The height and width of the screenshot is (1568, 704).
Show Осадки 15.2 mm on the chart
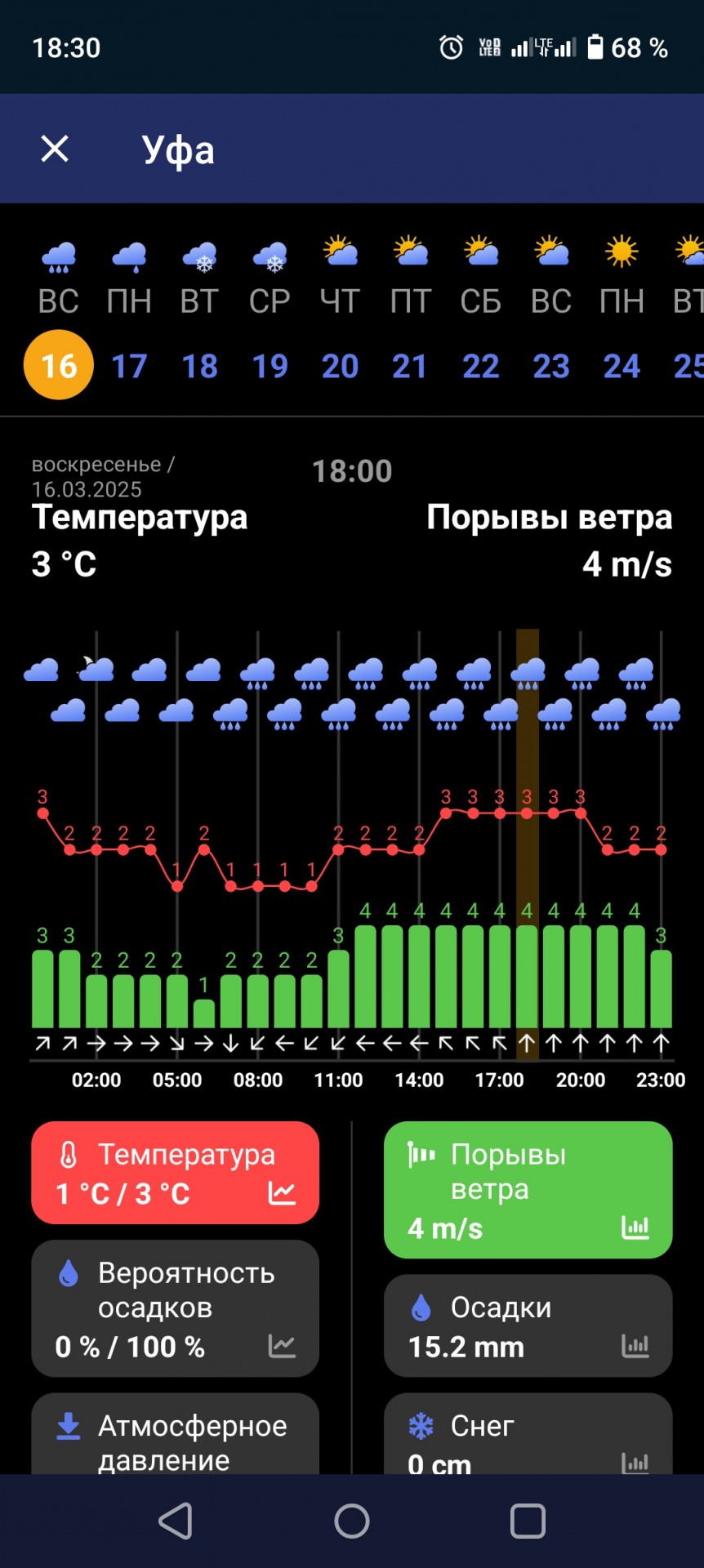[x=528, y=1325]
